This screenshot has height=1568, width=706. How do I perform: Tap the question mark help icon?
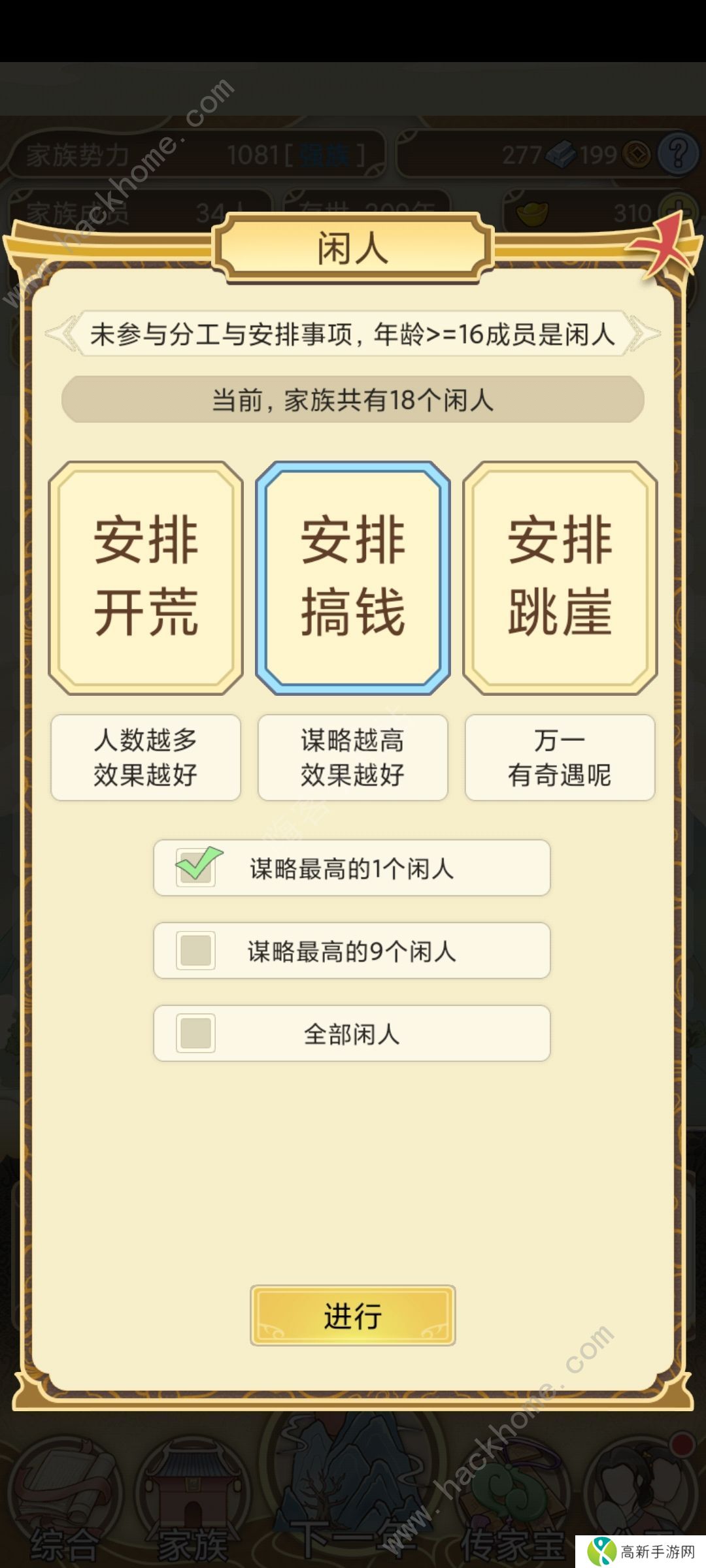coord(680,154)
